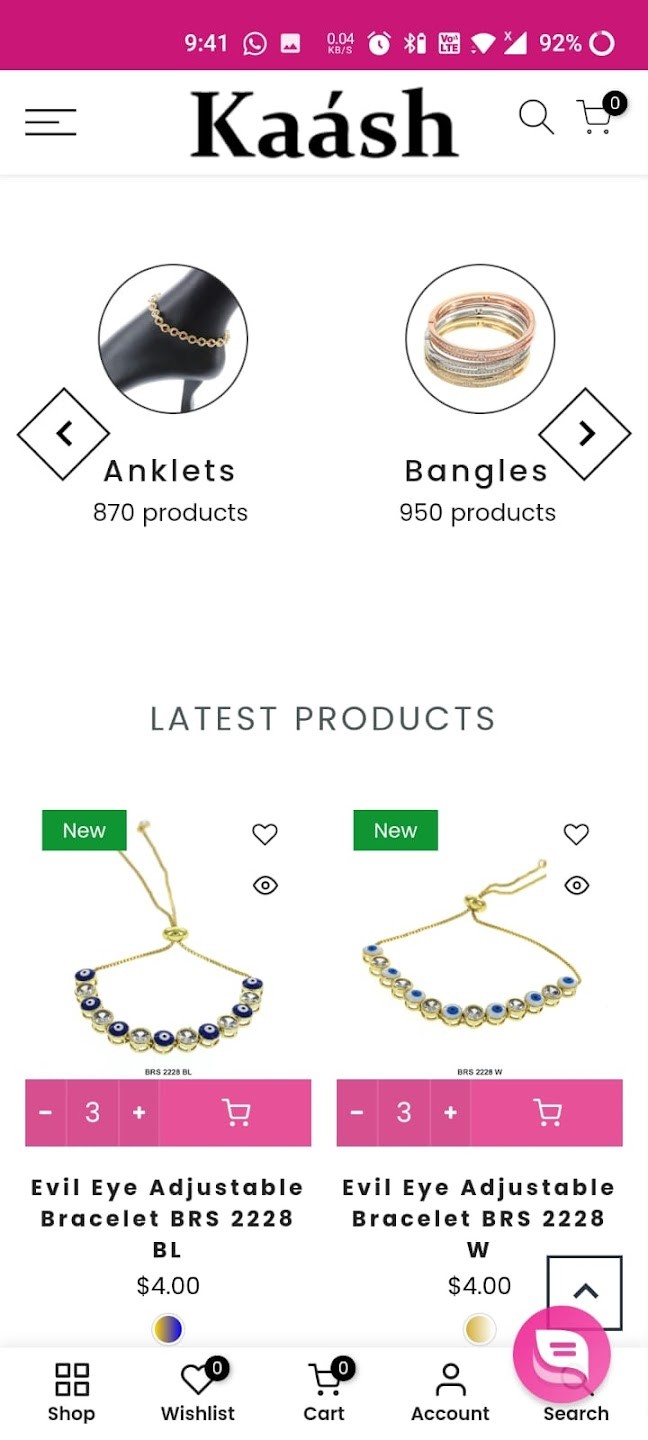
Task: Quick view the BRS 2228 W bracelet
Action: pyautogui.click(x=576, y=885)
